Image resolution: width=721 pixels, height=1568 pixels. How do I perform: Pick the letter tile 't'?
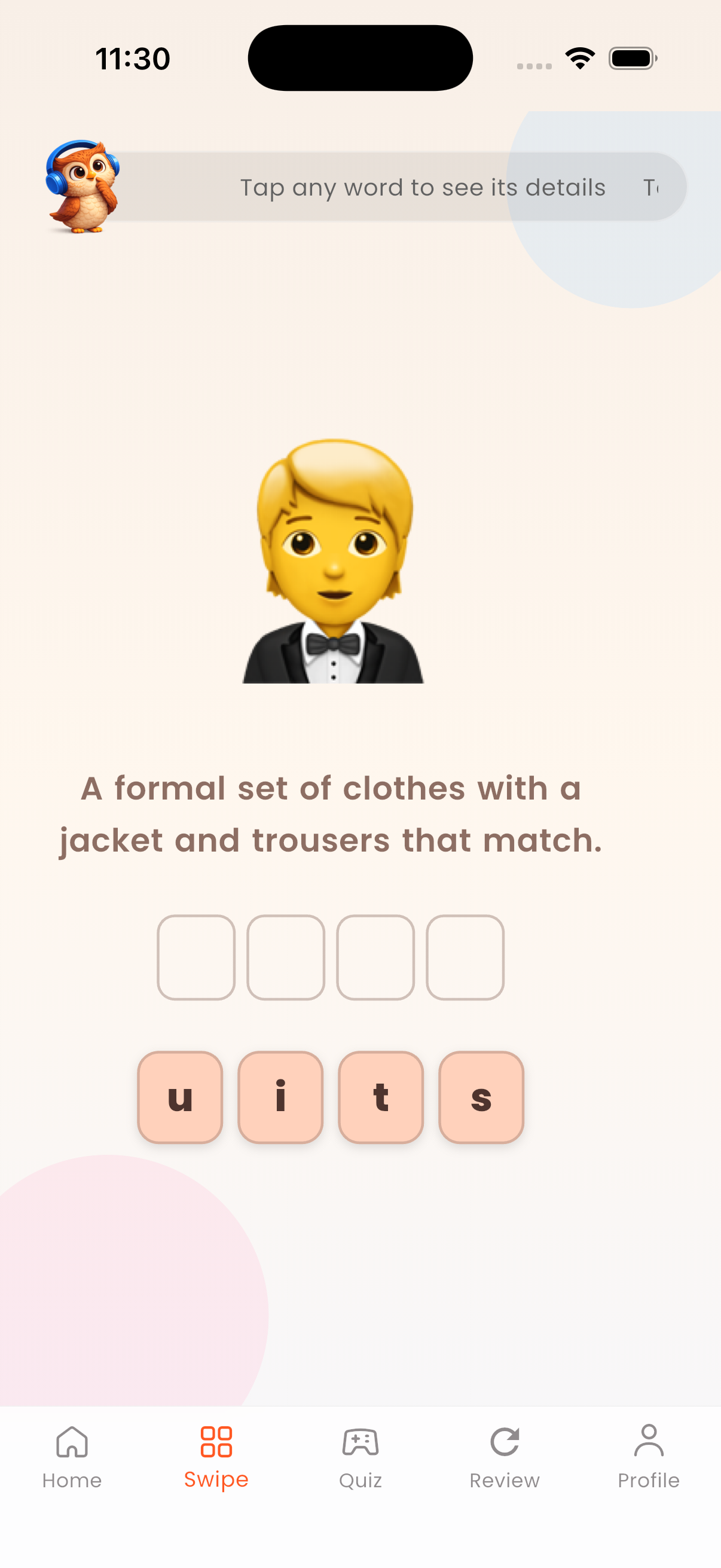coord(381,1097)
